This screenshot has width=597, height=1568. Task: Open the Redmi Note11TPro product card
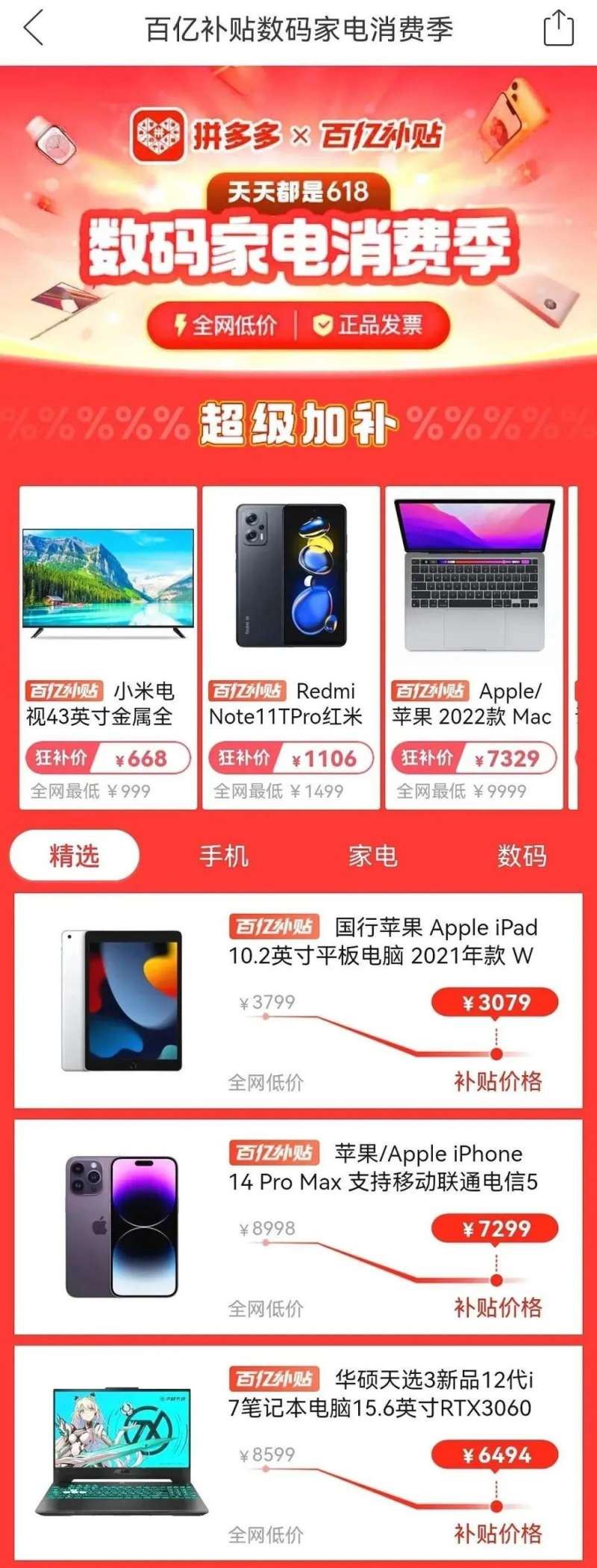(291, 647)
